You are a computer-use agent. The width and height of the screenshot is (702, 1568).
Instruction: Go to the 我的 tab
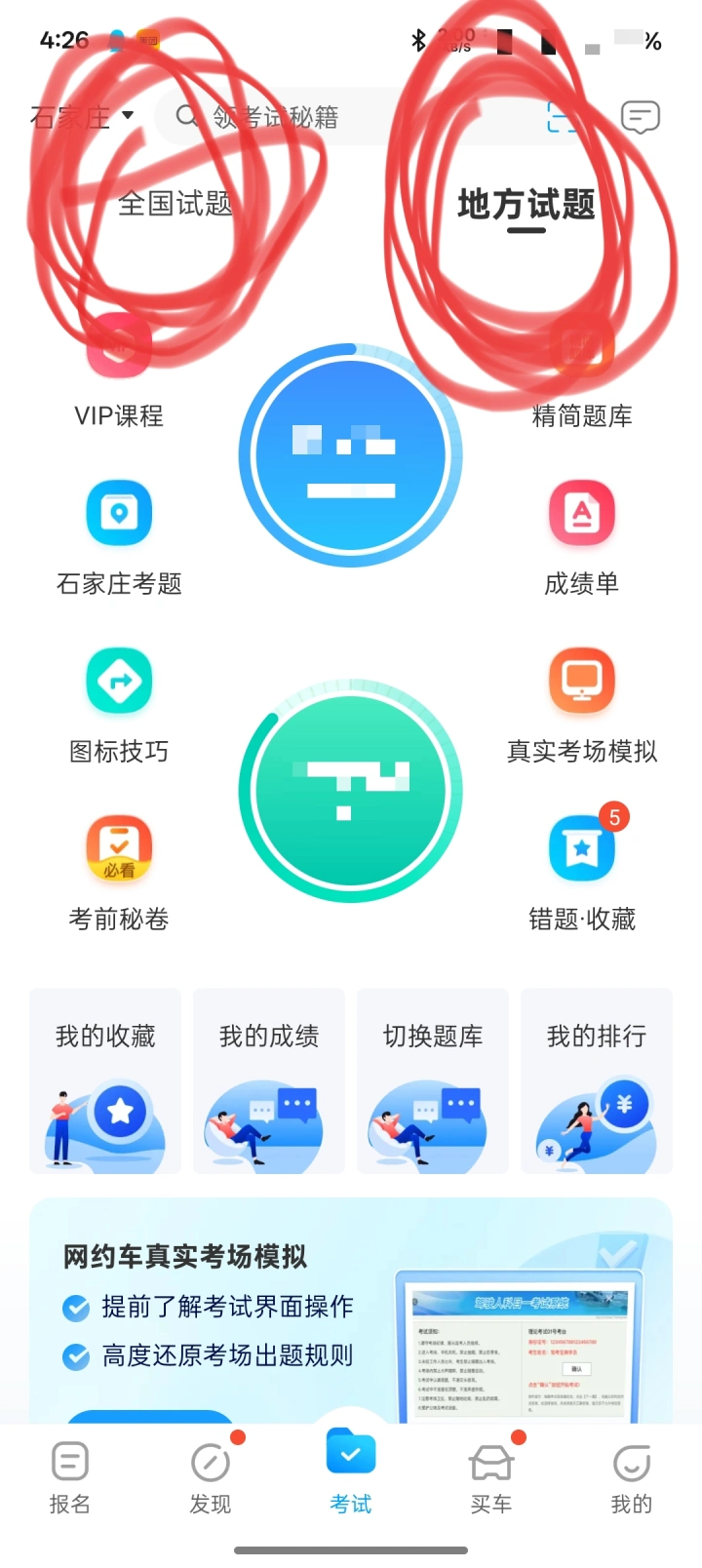632,1477
